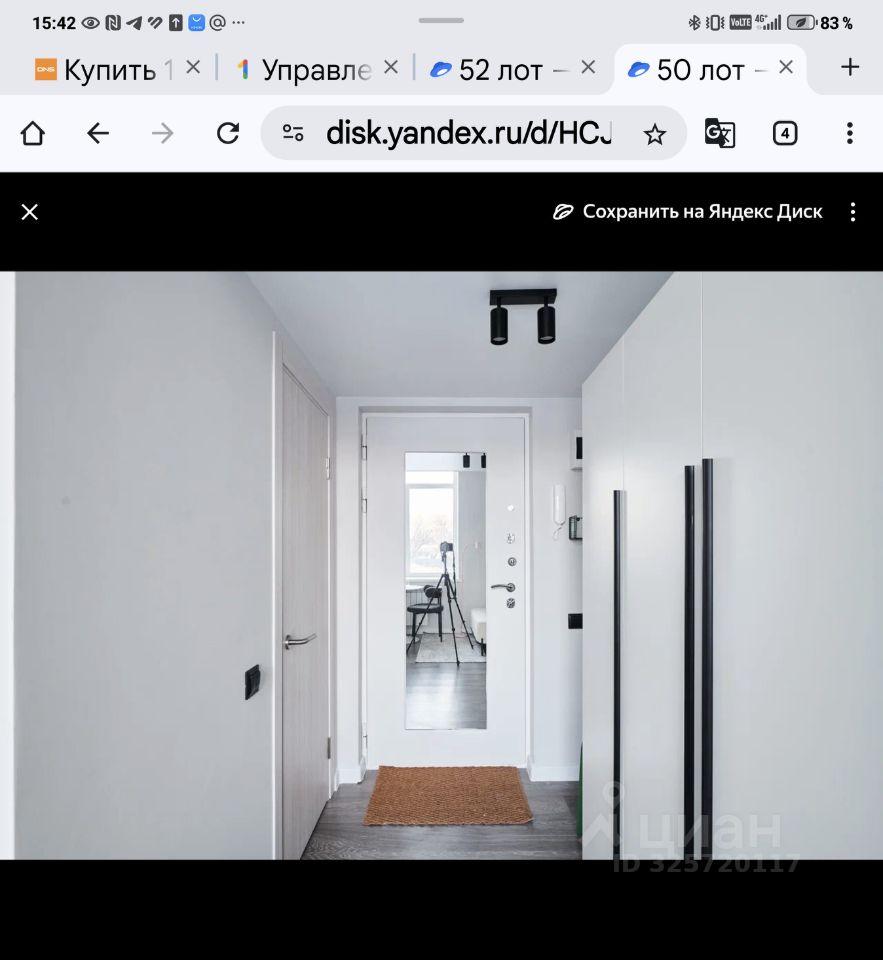
Task: Bookmark this page with the star
Action: click(654, 134)
